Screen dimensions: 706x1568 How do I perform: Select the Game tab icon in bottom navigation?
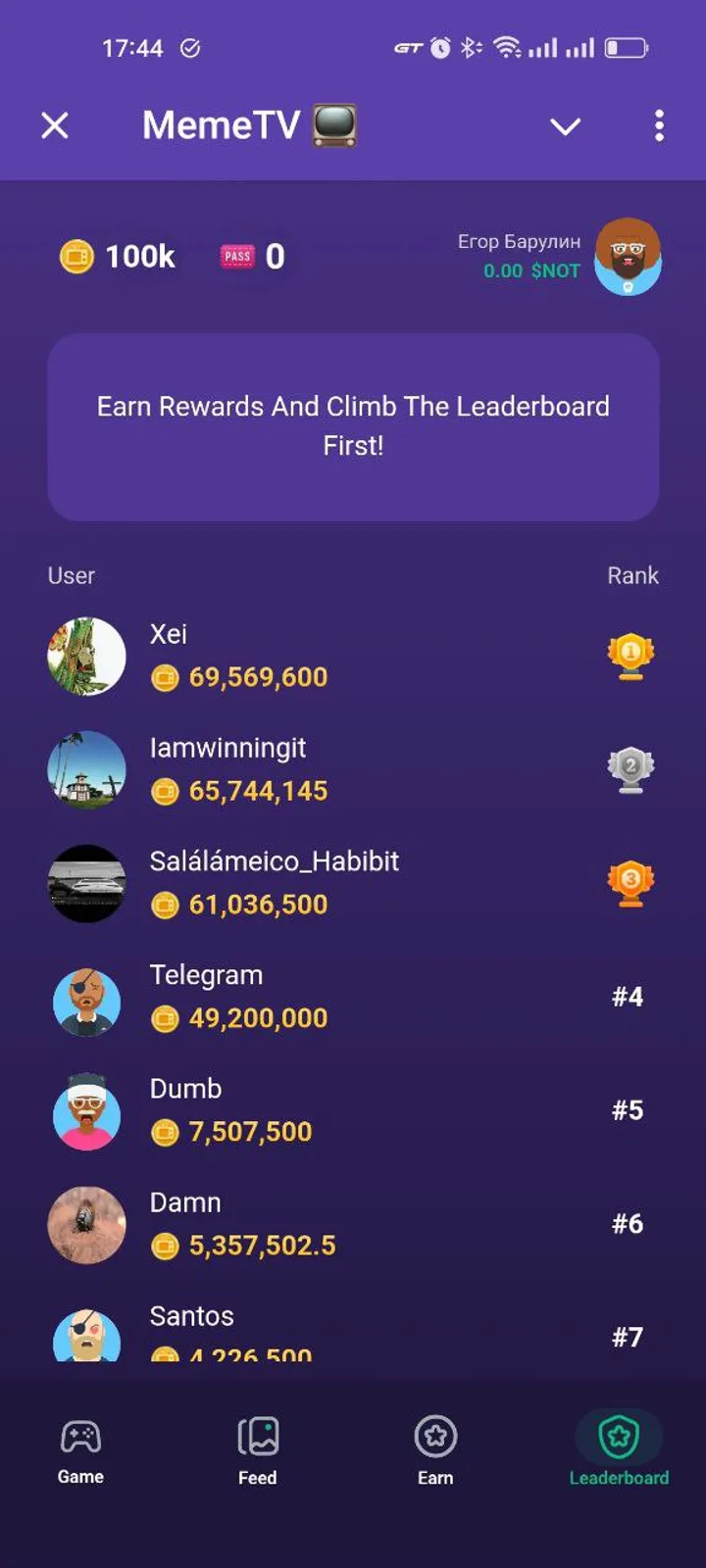(79, 1438)
